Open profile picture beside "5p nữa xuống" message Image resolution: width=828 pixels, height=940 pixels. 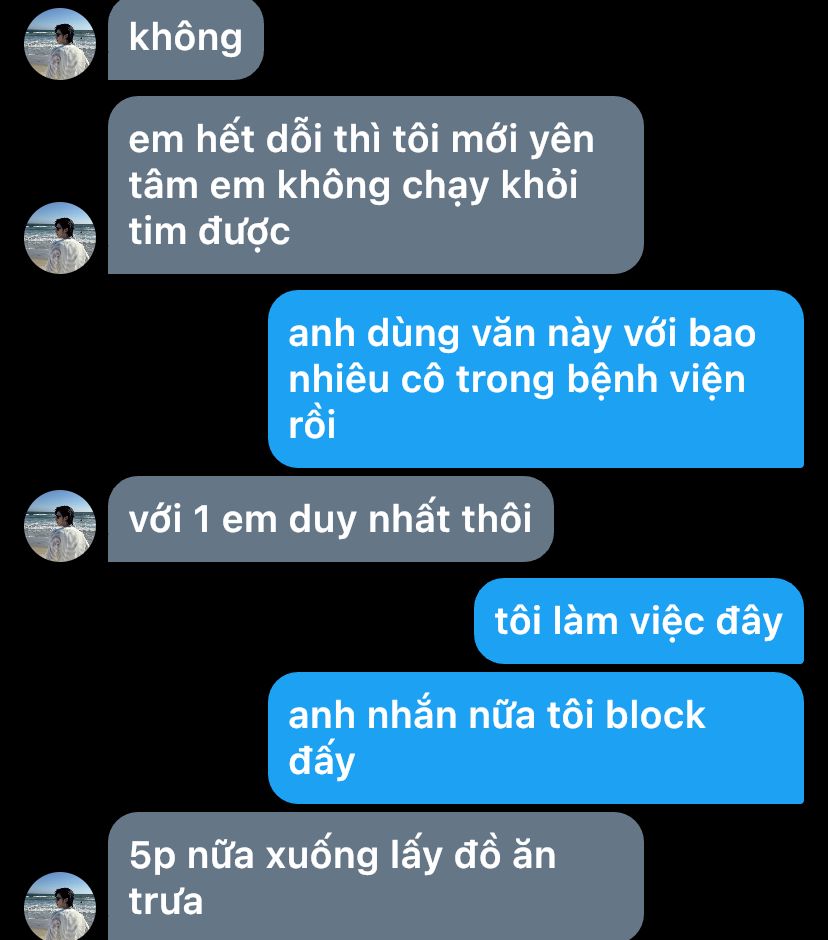(x=60, y=906)
